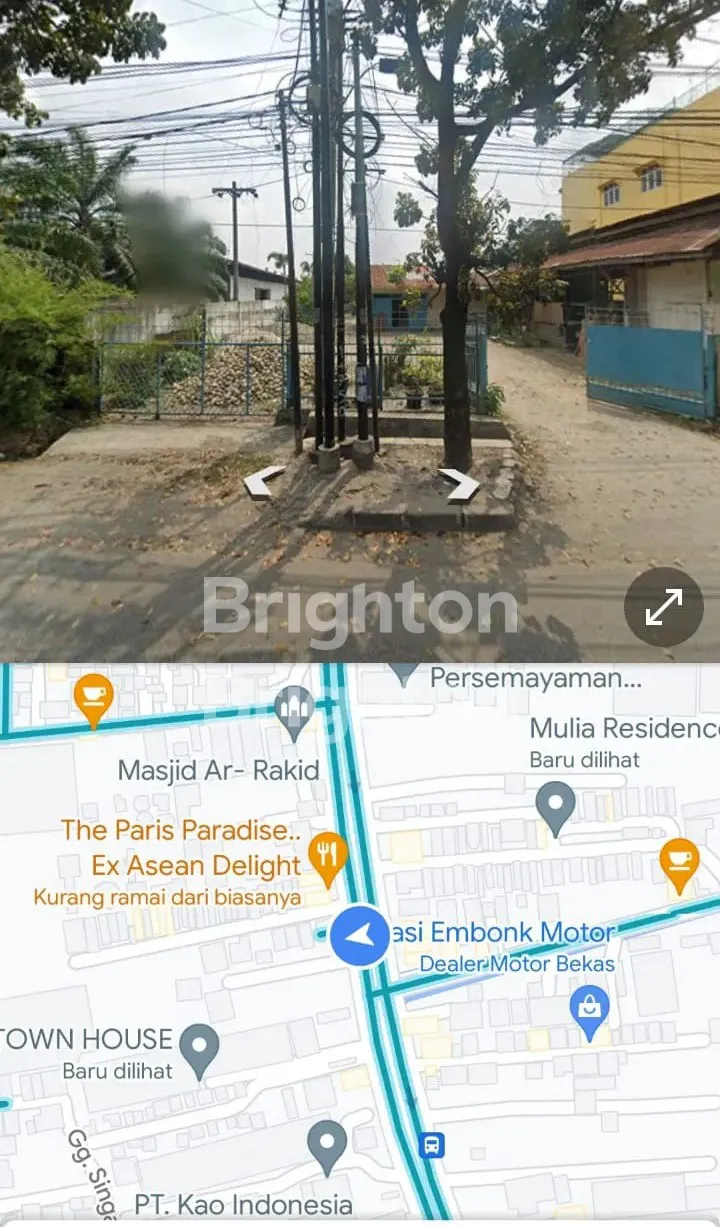Open the Masjid Ar- Rakid map pin
This screenshot has height=1227, width=720.
[x=294, y=711]
